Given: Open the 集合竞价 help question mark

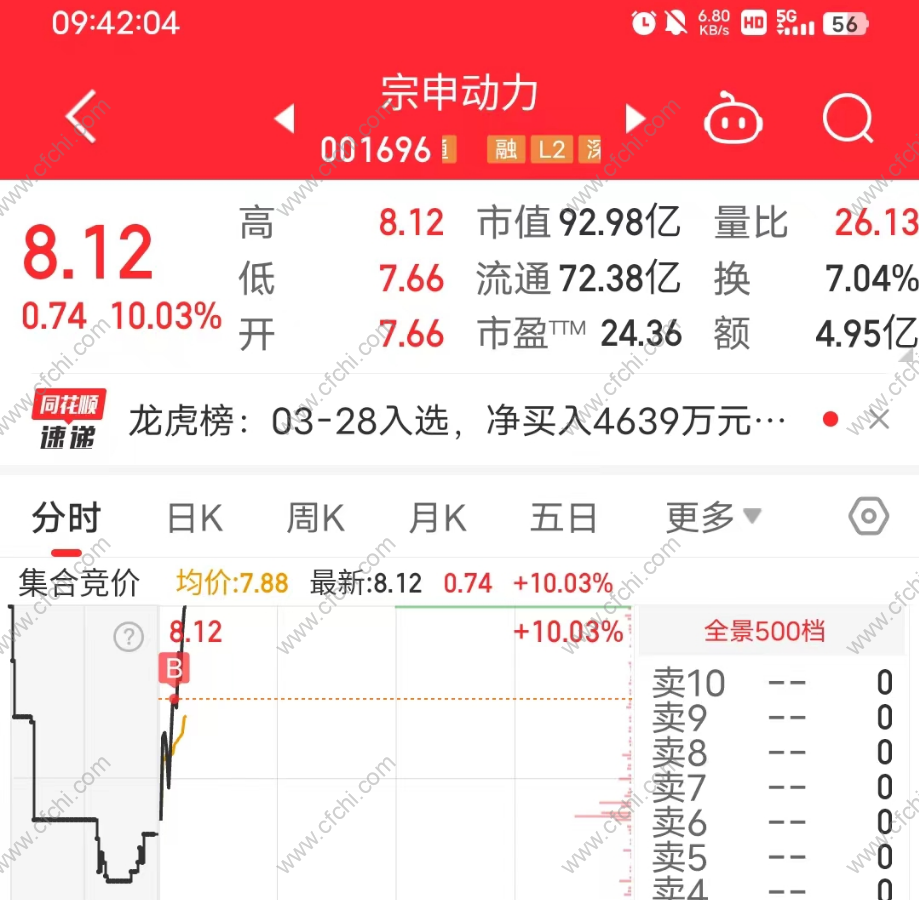Looking at the screenshot, I should tap(128, 637).
